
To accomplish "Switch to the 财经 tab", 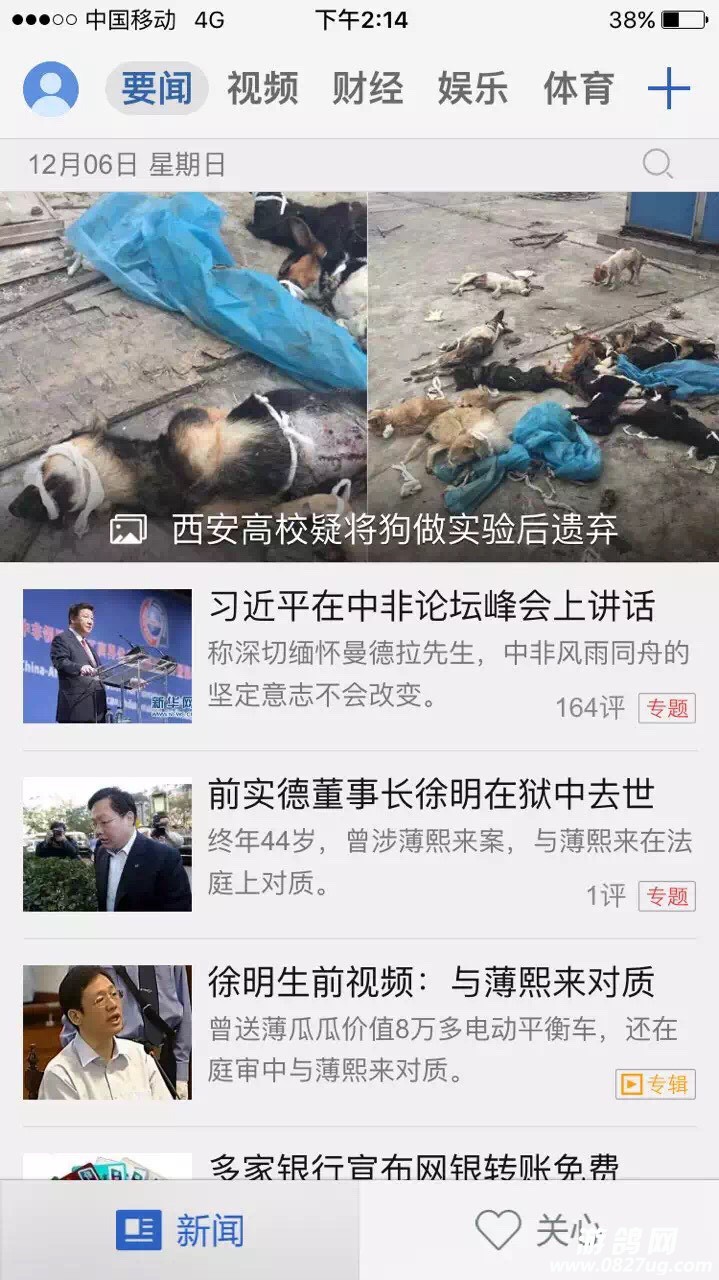I will (x=368, y=89).
